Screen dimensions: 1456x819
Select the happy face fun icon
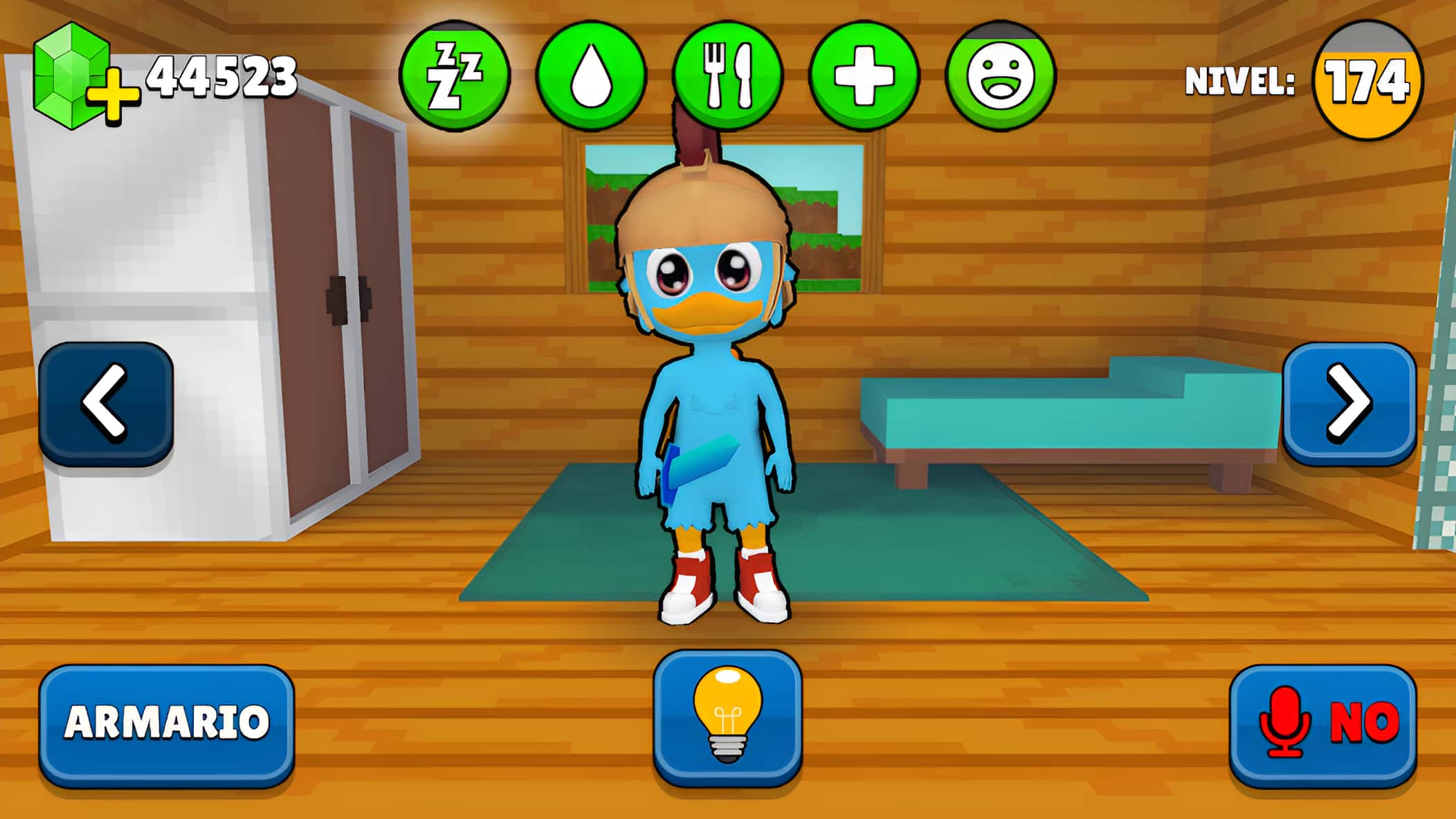coord(1001,76)
